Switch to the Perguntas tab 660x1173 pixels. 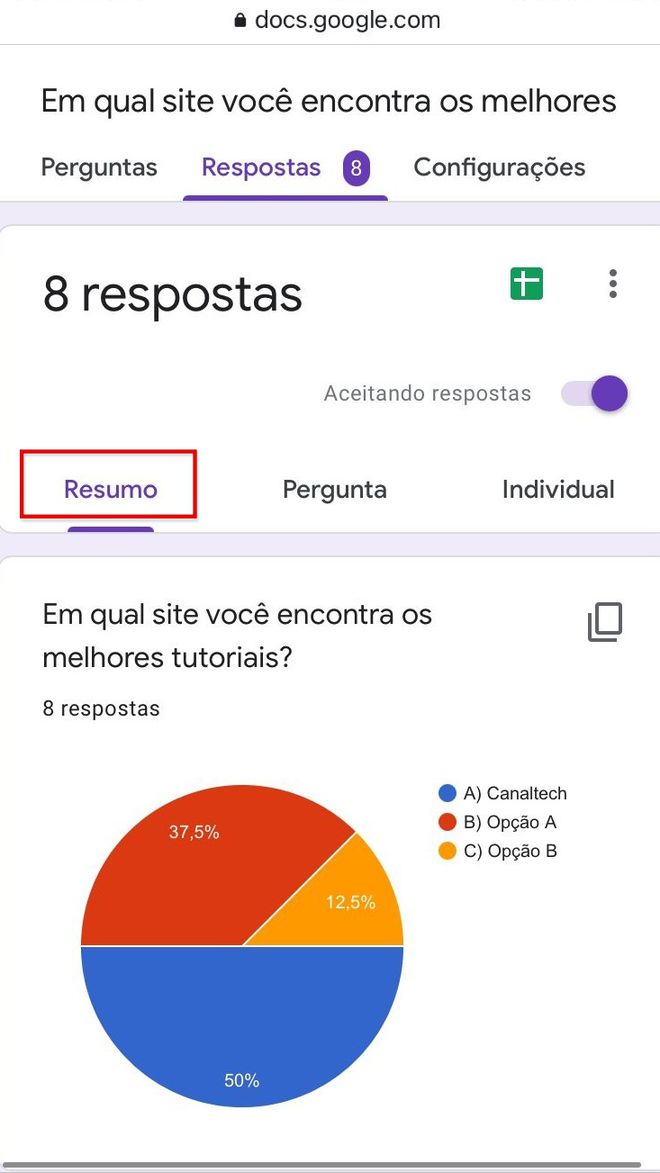pyautogui.click(x=99, y=167)
